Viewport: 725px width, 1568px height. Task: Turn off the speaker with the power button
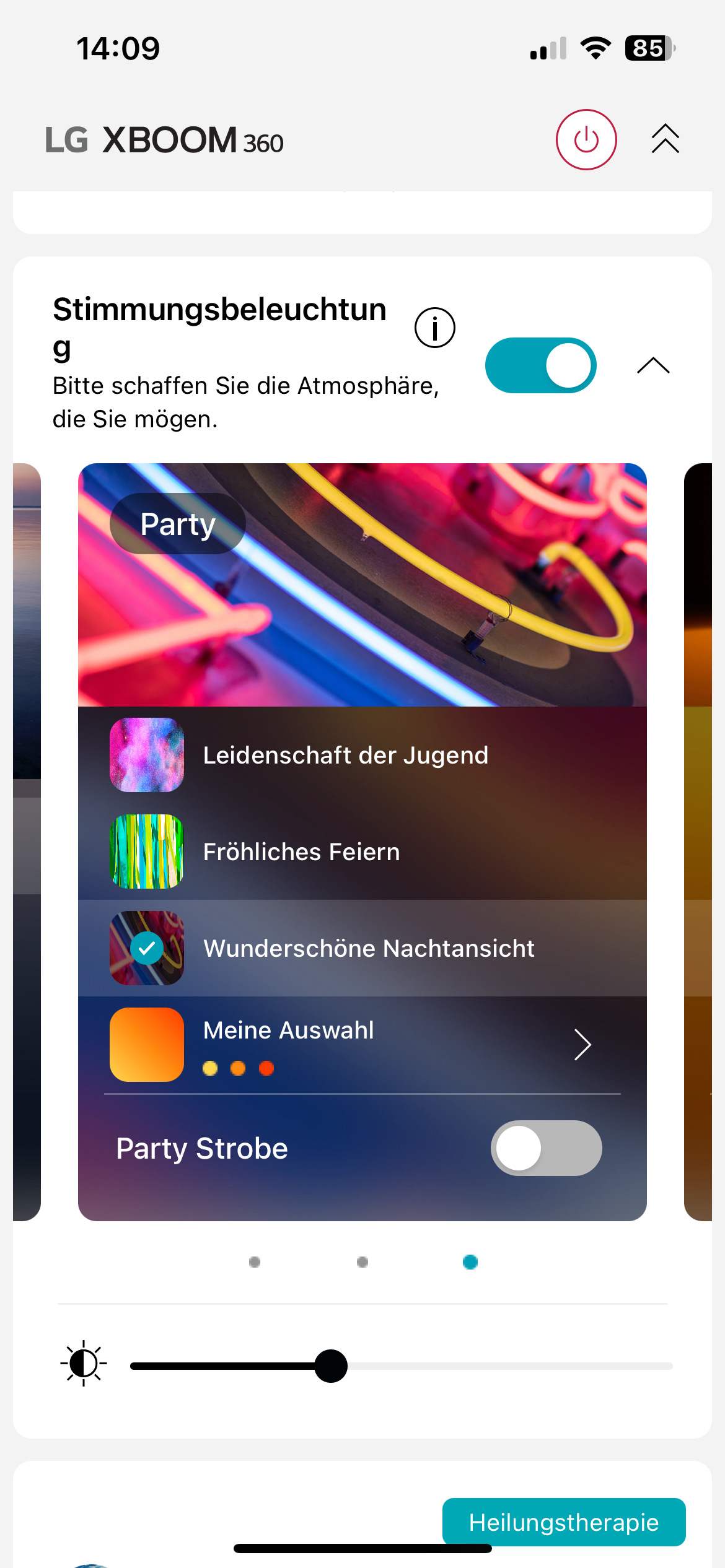(586, 140)
